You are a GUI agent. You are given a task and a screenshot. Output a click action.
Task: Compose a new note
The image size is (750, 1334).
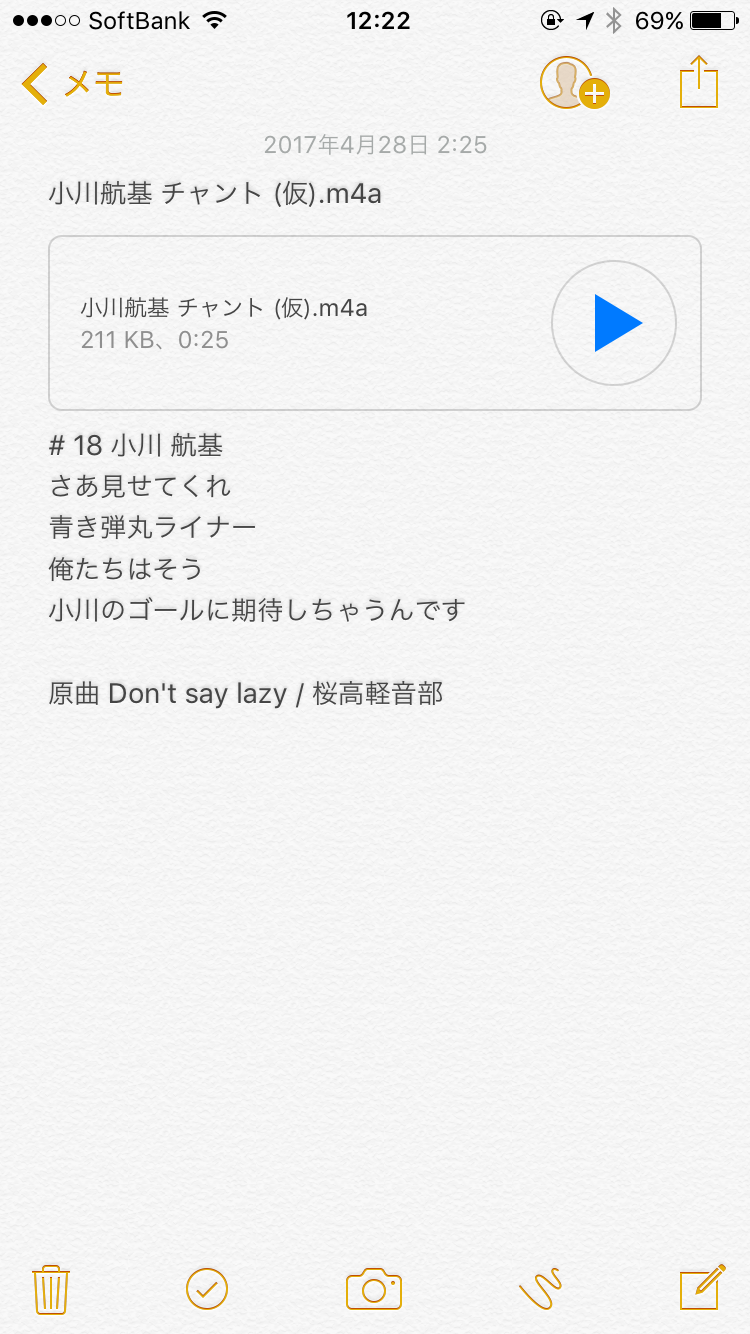[702, 1287]
